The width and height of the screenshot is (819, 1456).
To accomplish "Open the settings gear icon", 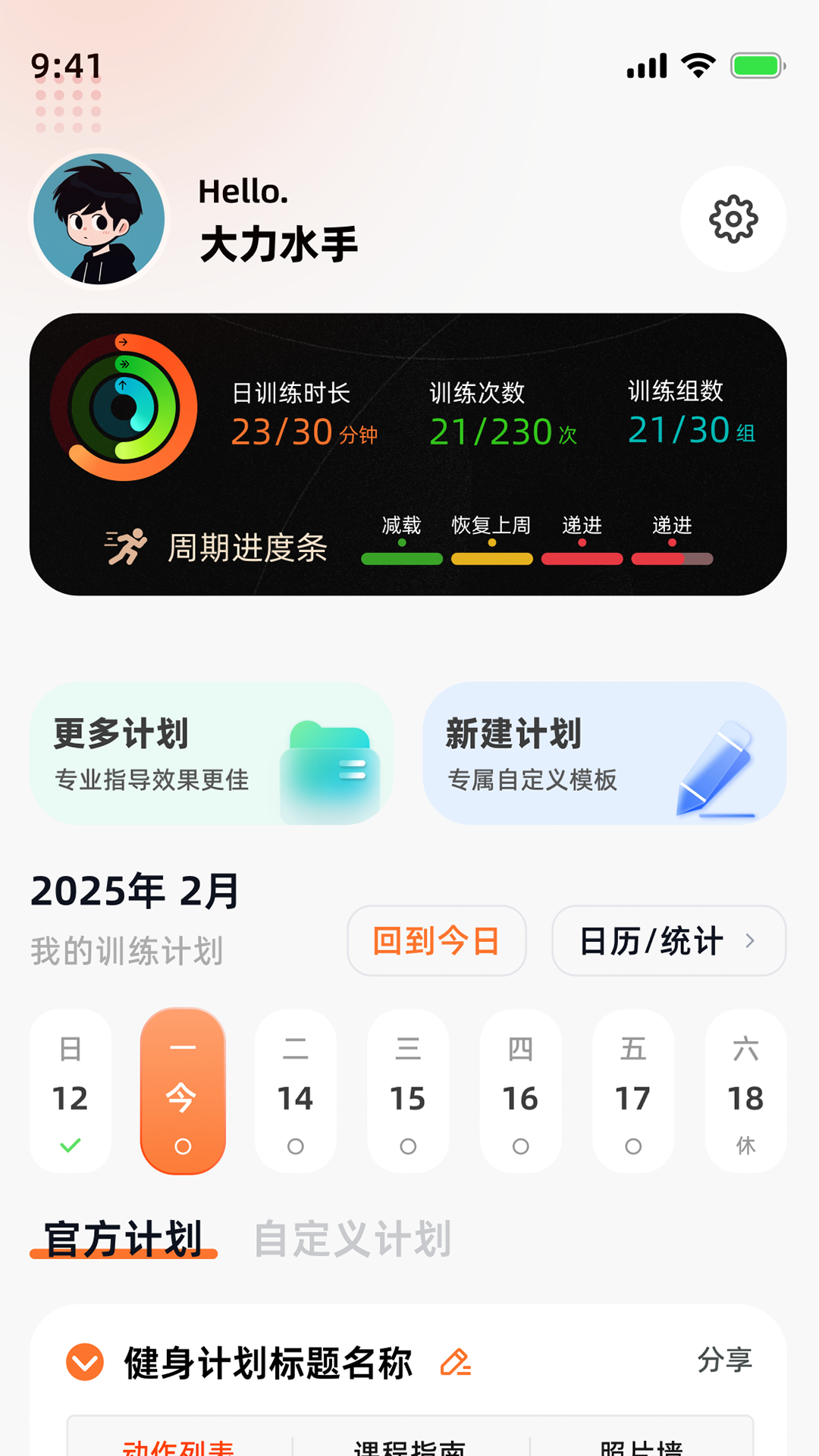I will point(733,219).
